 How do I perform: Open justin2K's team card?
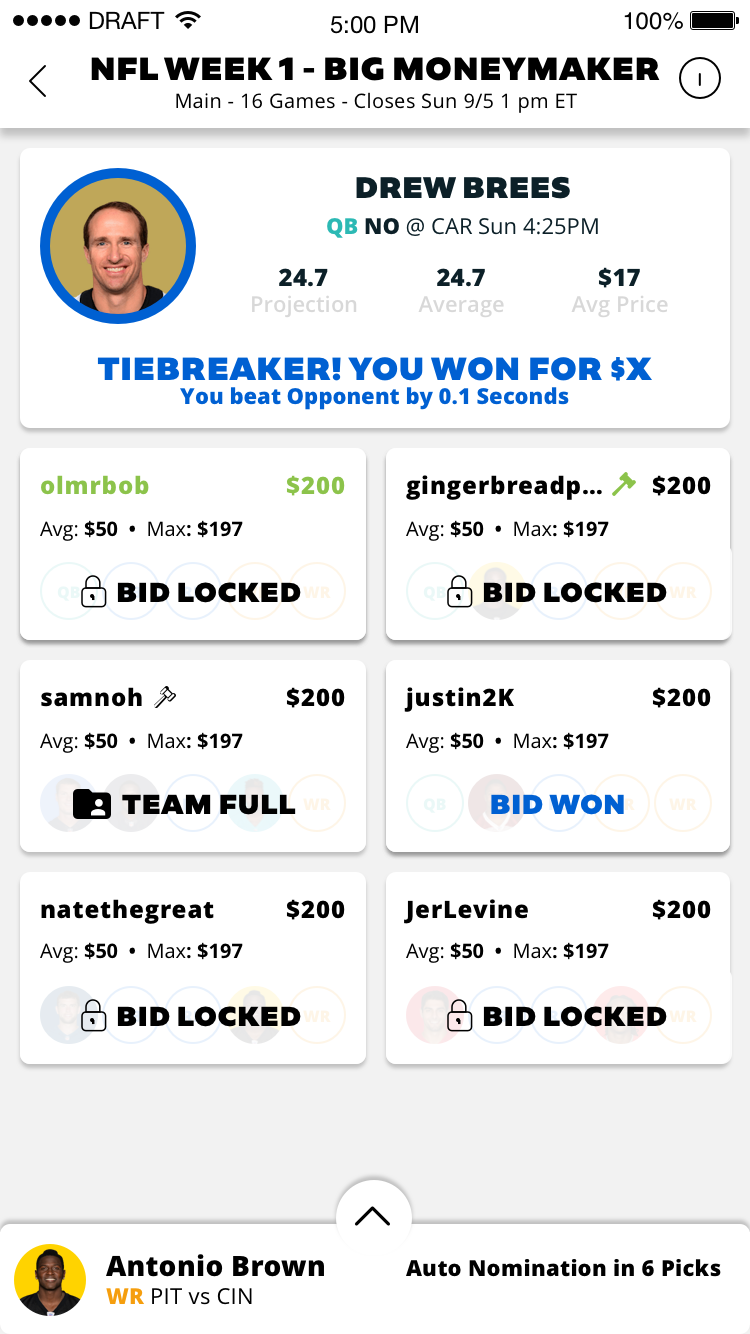(558, 756)
